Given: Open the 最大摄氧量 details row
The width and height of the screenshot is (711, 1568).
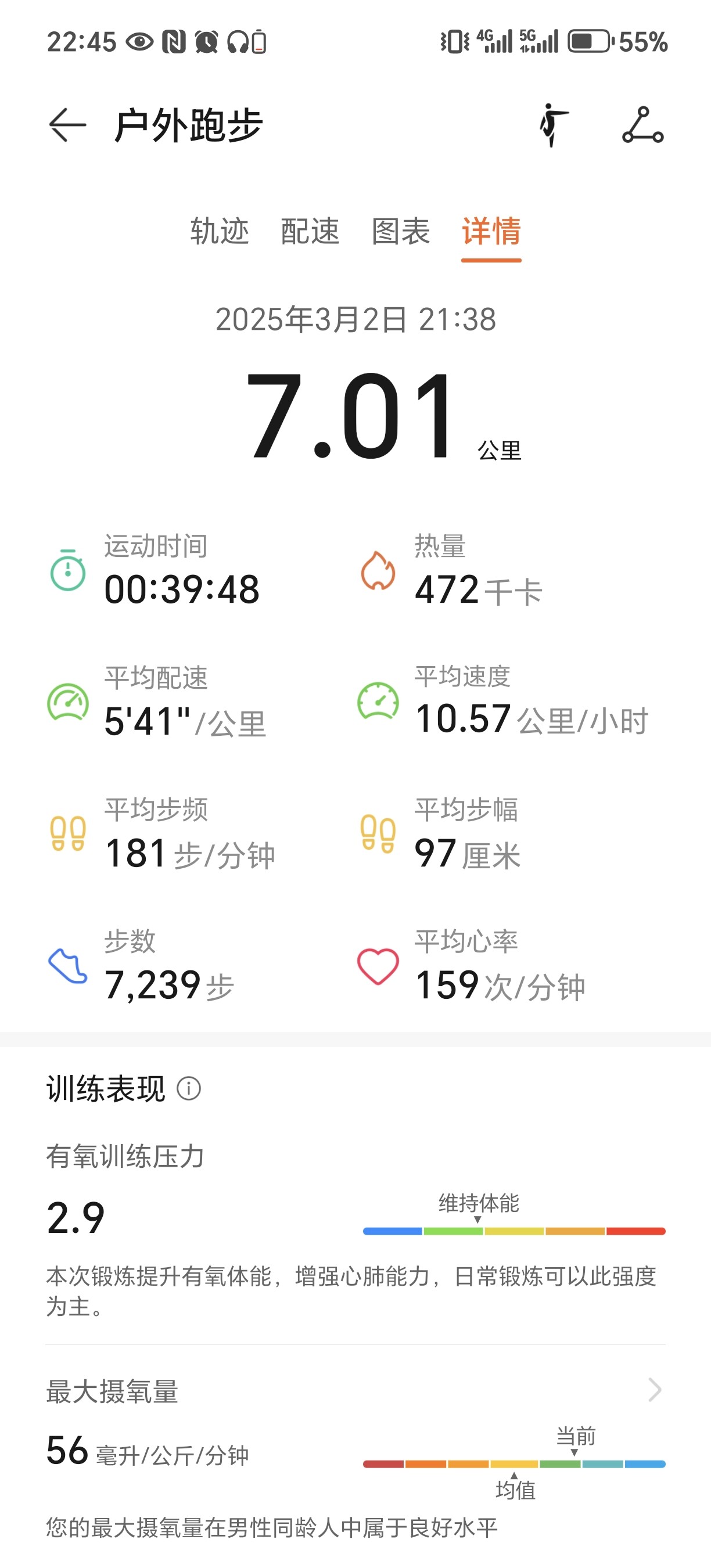Looking at the screenshot, I should pyautogui.click(x=355, y=1391).
